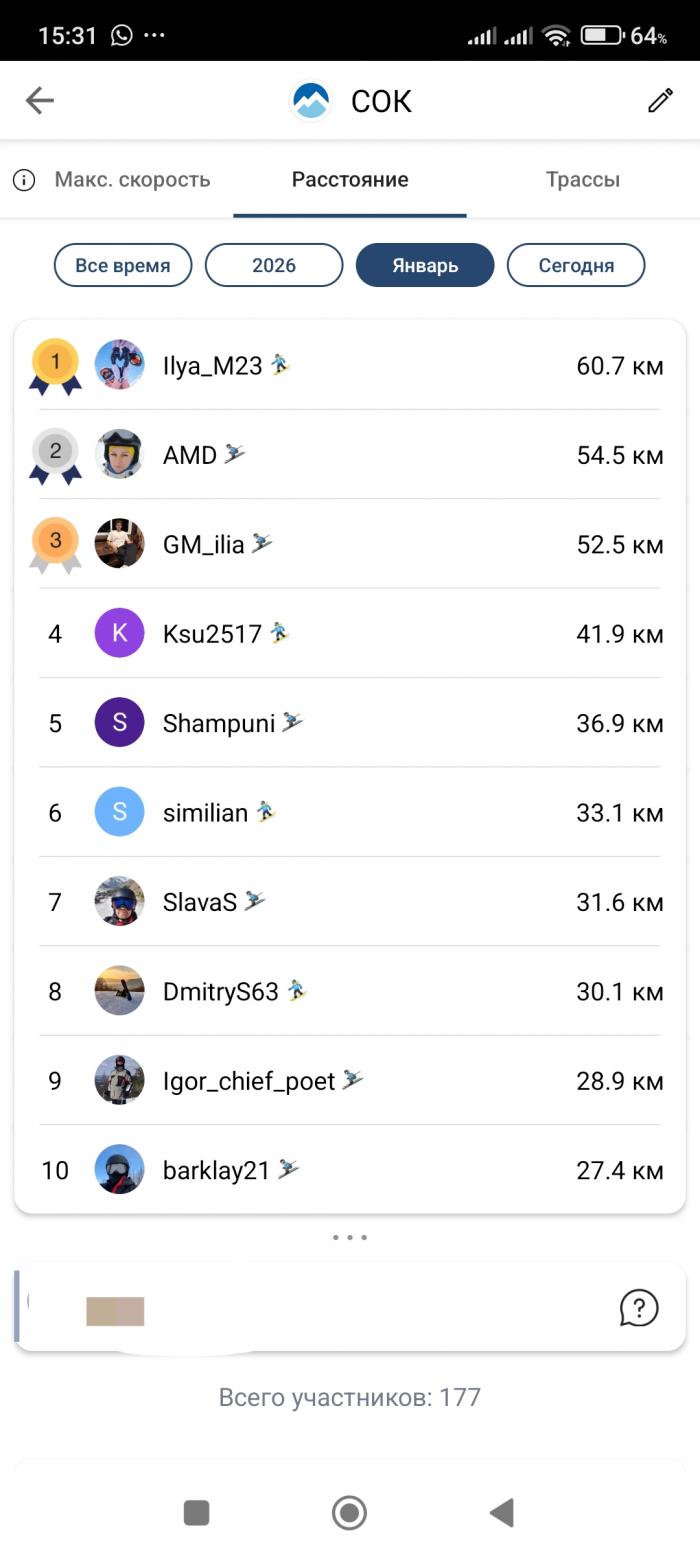Choose the 2026 filter chip

[x=274, y=265]
